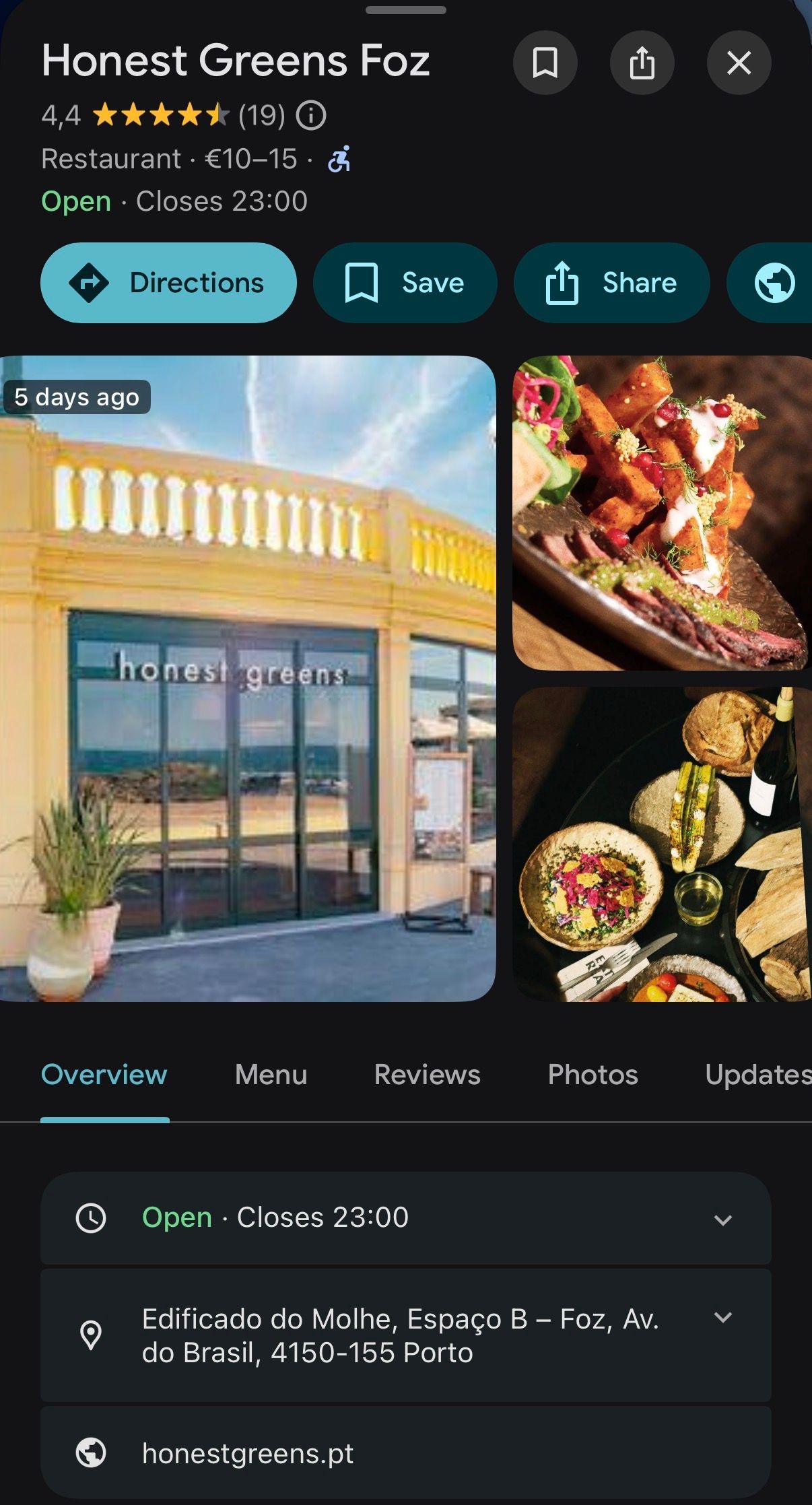Switch to the Reviews tab
Viewport: 812px width, 1505px height.
click(x=427, y=1075)
